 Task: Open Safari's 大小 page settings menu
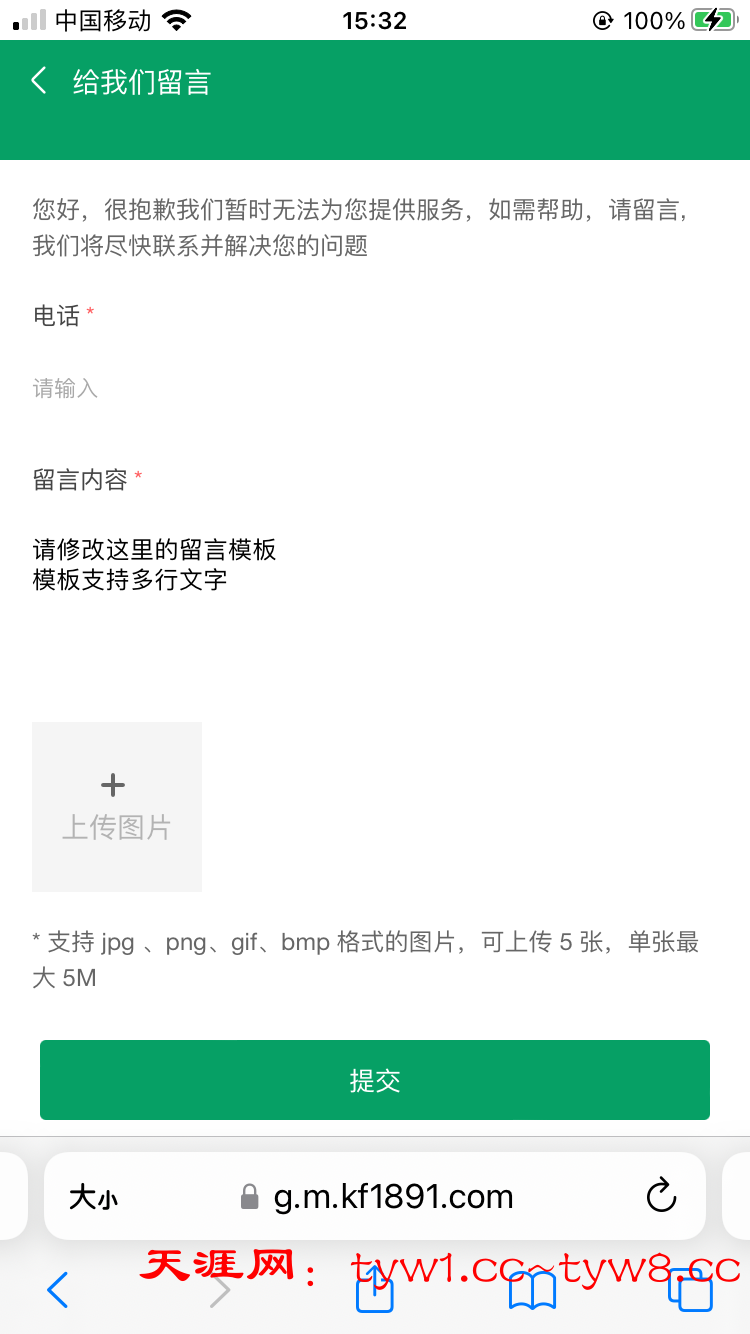(x=93, y=1197)
